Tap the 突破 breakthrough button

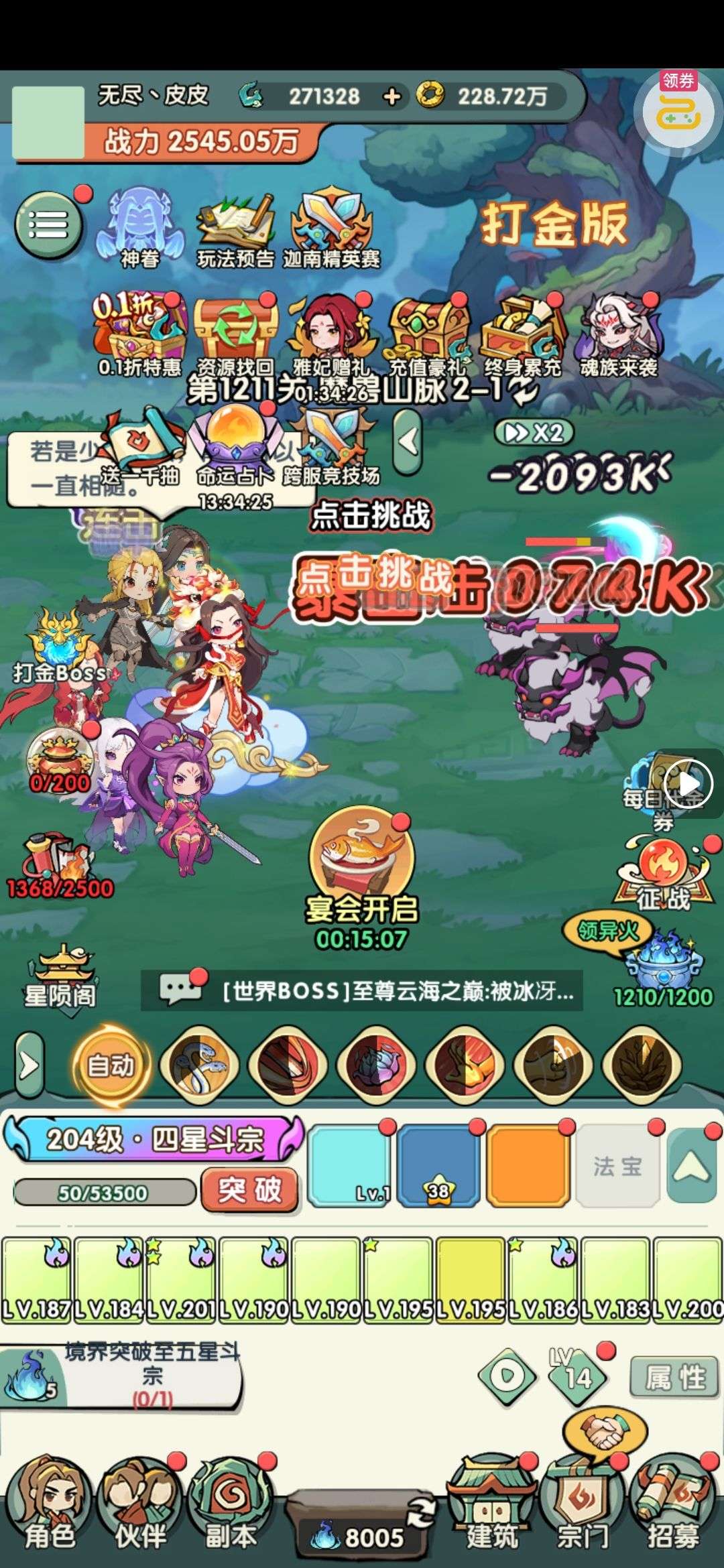(x=249, y=1190)
